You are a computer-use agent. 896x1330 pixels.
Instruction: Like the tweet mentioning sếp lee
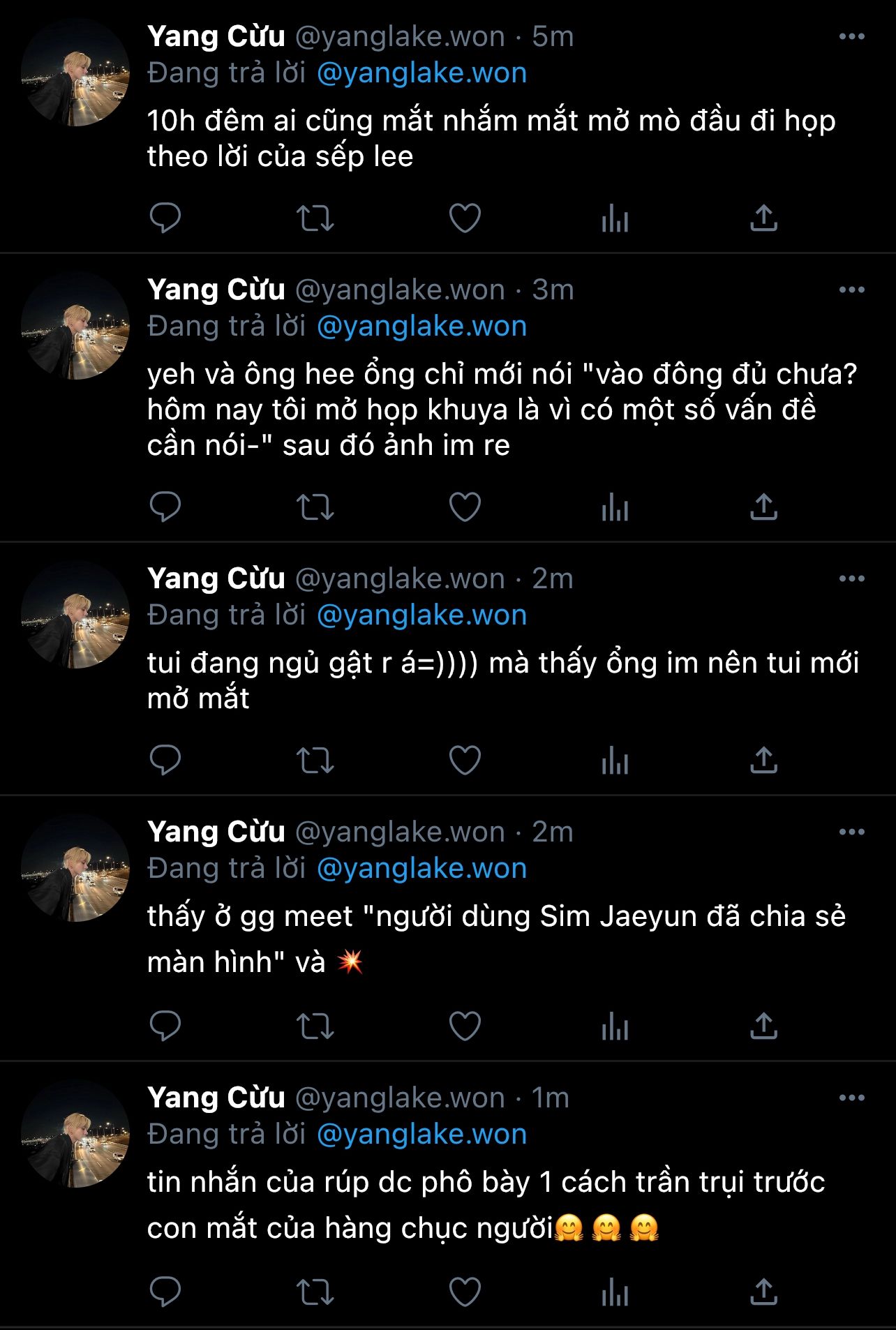pyautogui.click(x=465, y=218)
